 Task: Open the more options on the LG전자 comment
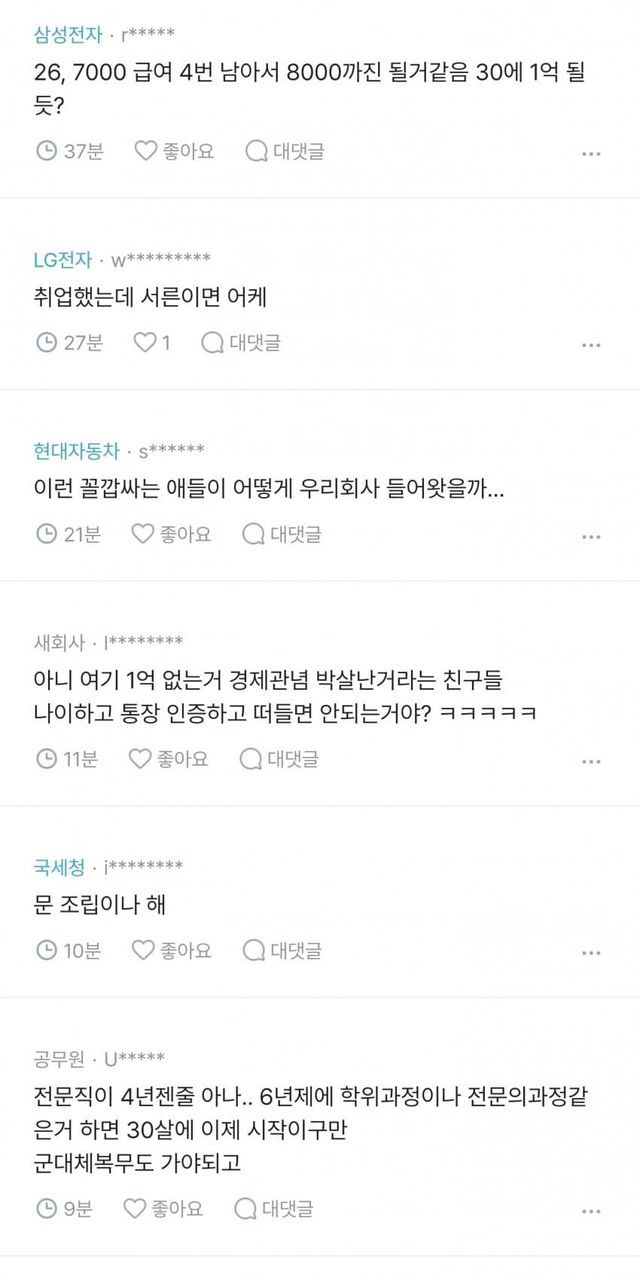(591, 346)
